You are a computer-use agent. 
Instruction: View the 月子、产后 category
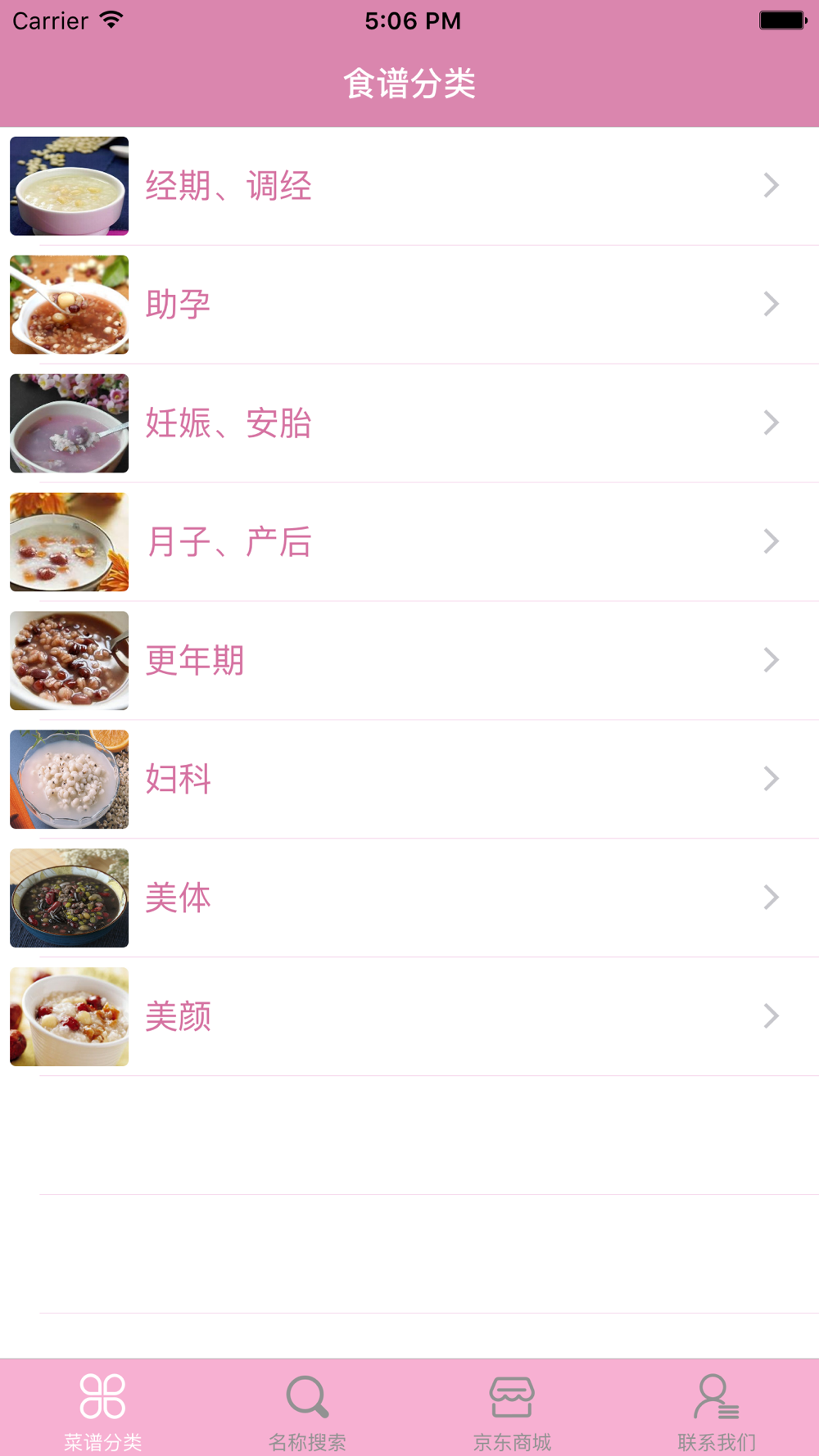pyautogui.click(x=409, y=542)
